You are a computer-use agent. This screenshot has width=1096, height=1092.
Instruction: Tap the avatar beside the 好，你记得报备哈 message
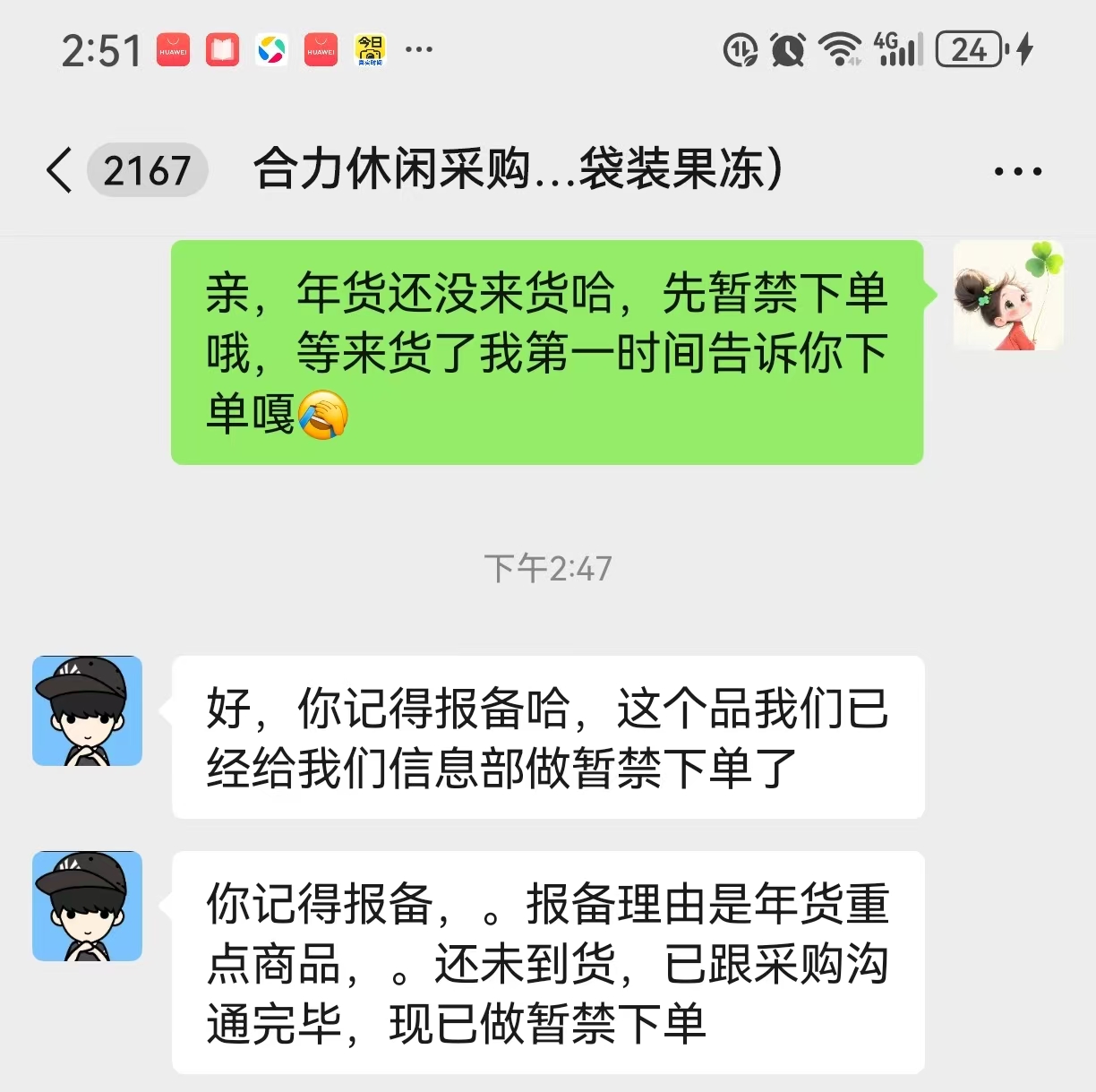88,711
